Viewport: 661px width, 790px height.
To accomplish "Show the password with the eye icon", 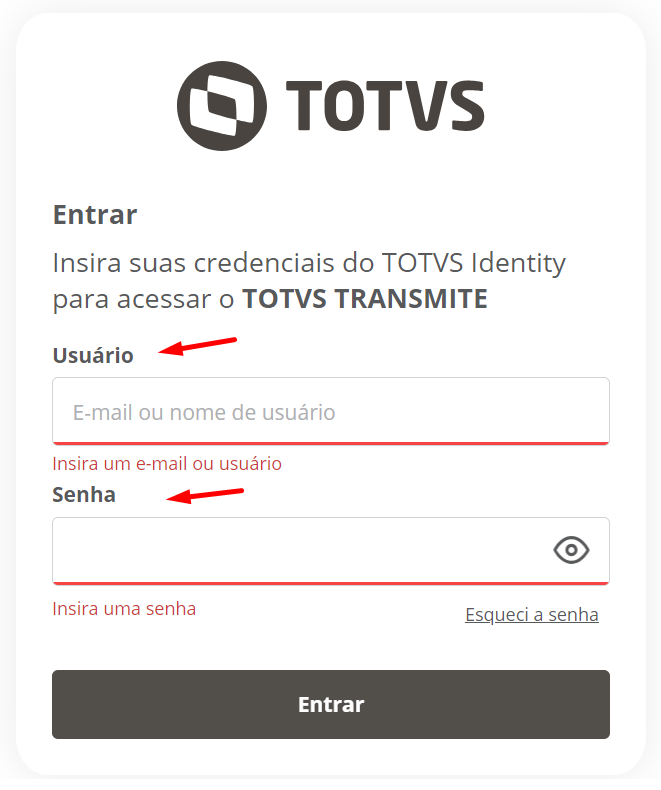I will (x=571, y=550).
